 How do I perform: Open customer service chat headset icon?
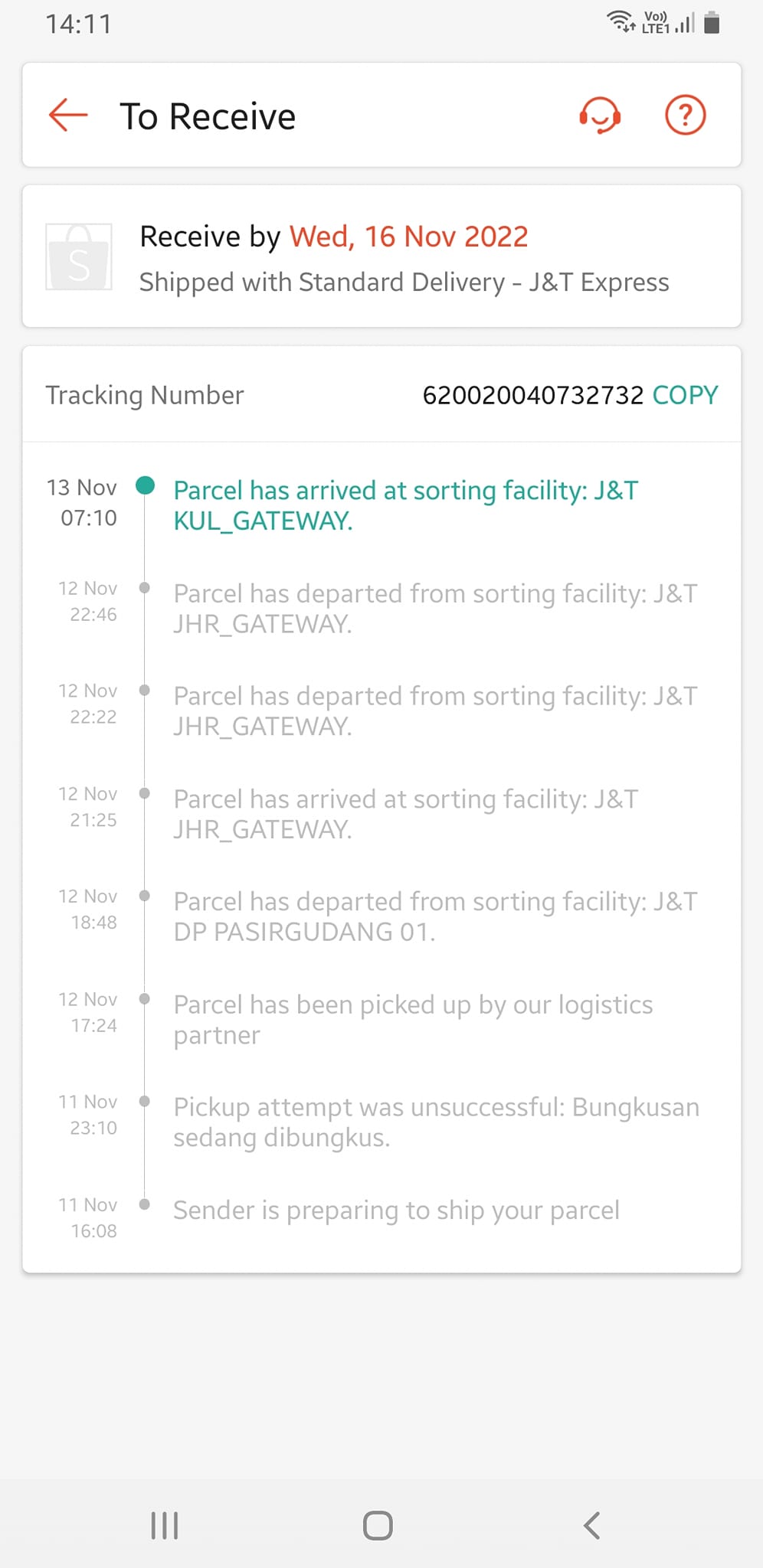pos(600,116)
